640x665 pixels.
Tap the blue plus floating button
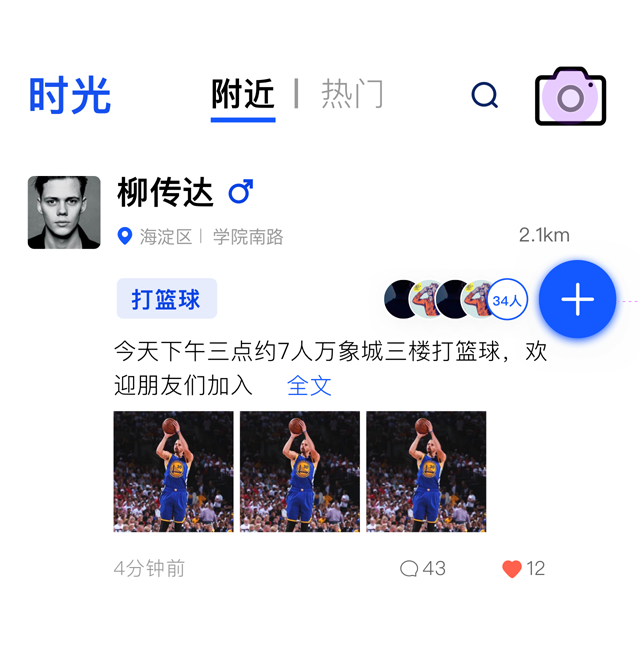click(577, 299)
